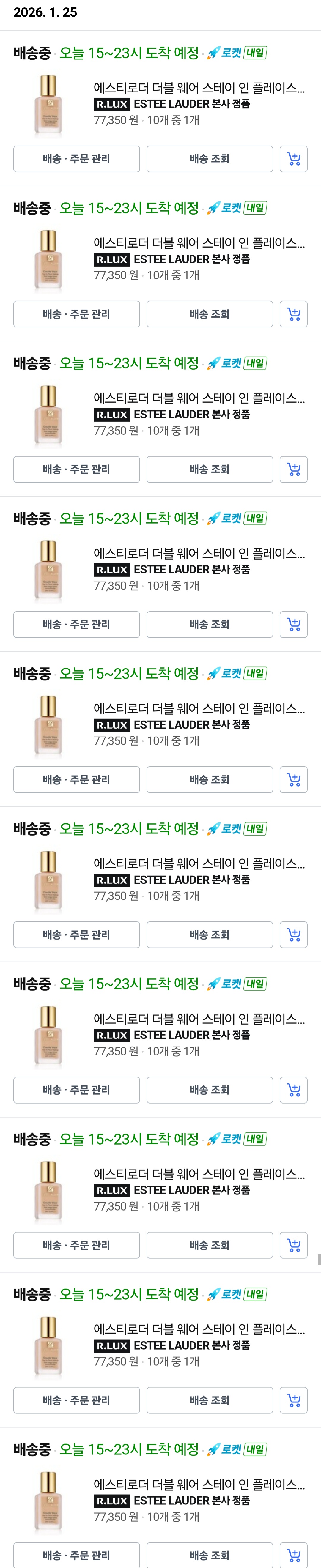Open the fifth order's product title
Viewport: 321px width, 1568px height.
[199, 708]
